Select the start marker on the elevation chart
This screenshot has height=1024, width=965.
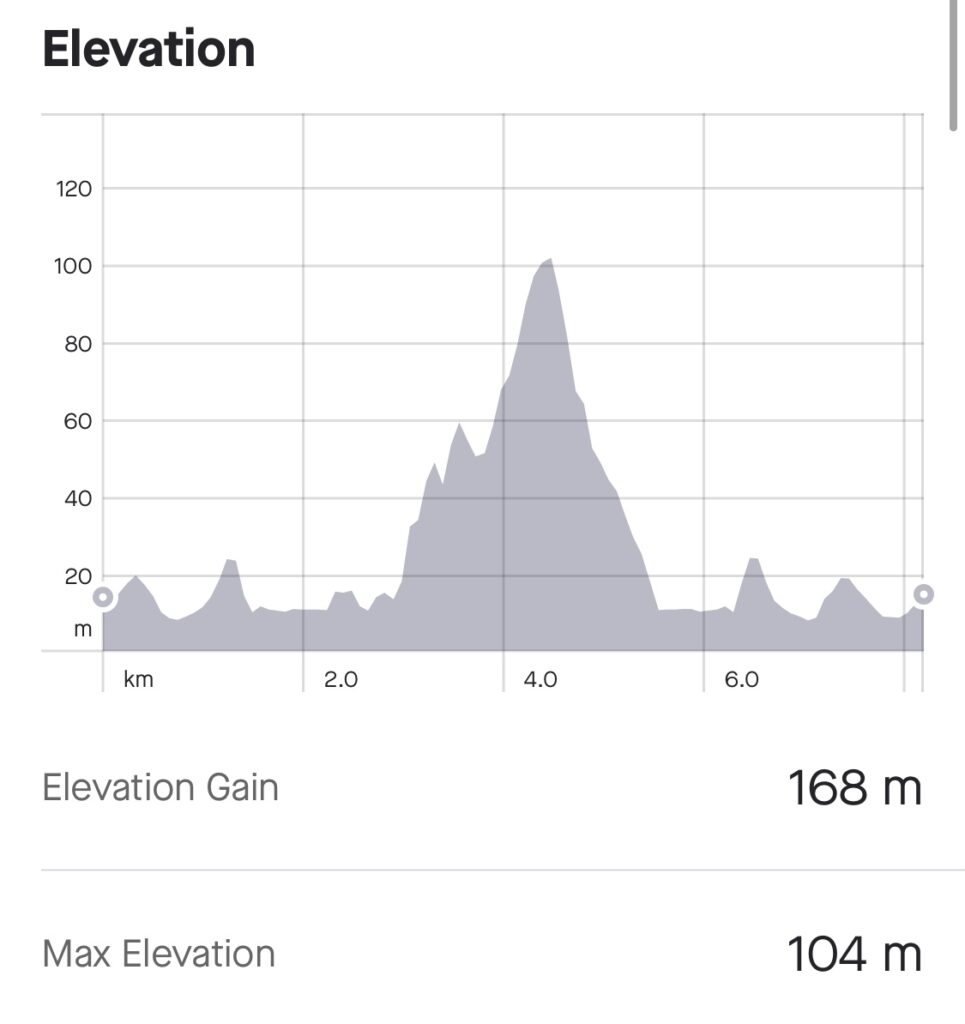pos(103,598)
